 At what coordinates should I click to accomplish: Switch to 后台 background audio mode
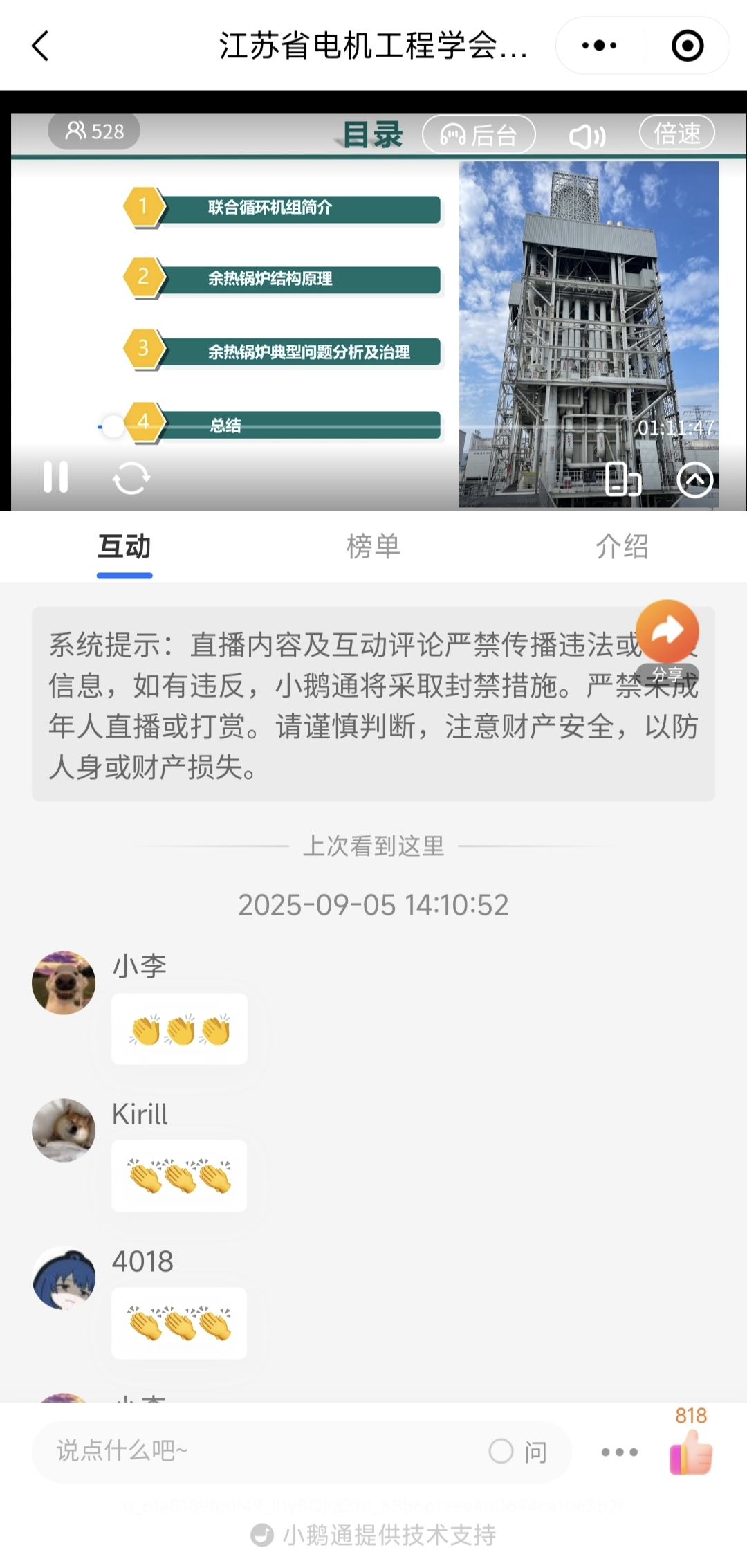point(479,134)
